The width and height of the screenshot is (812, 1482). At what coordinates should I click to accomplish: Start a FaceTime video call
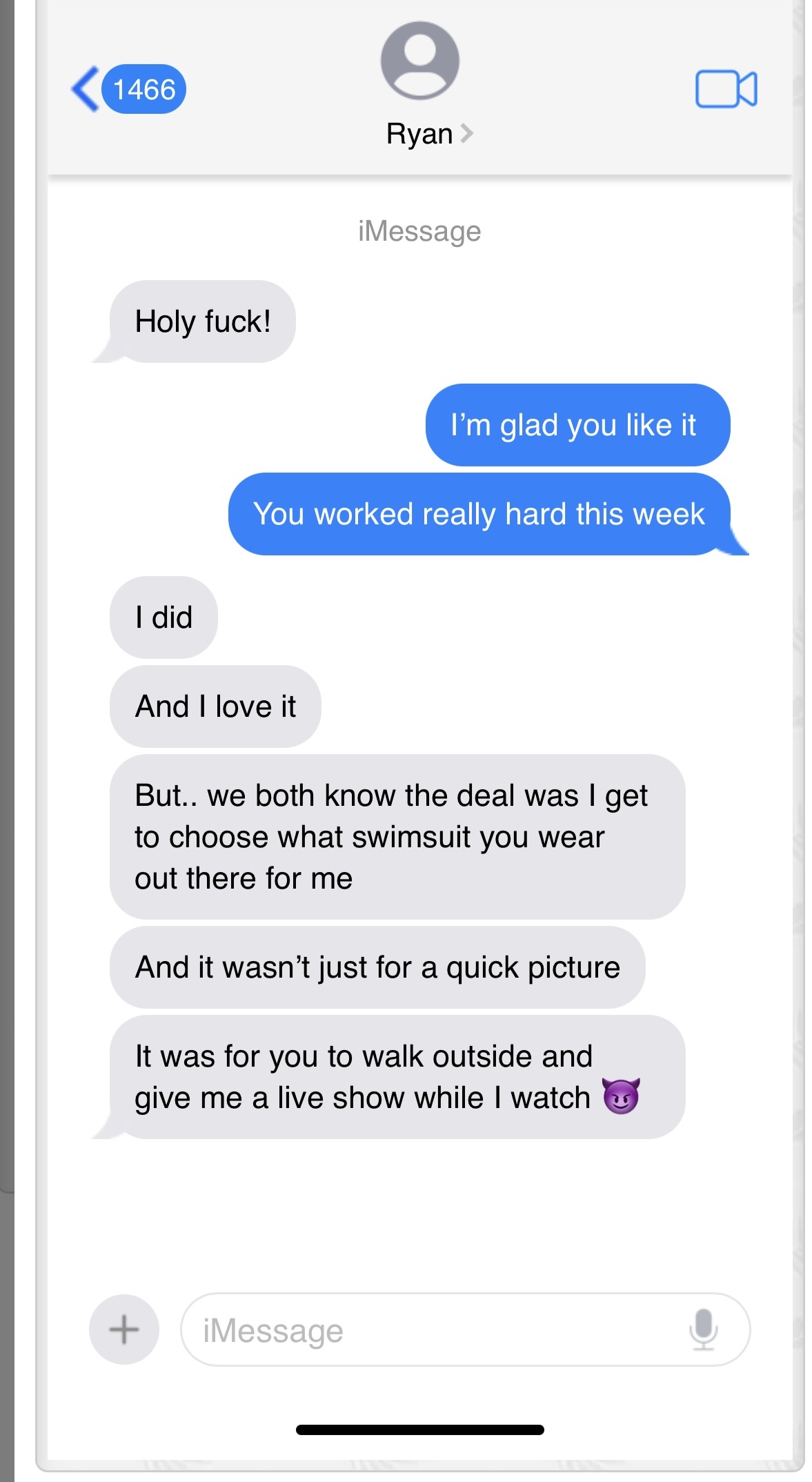point(726,89)
